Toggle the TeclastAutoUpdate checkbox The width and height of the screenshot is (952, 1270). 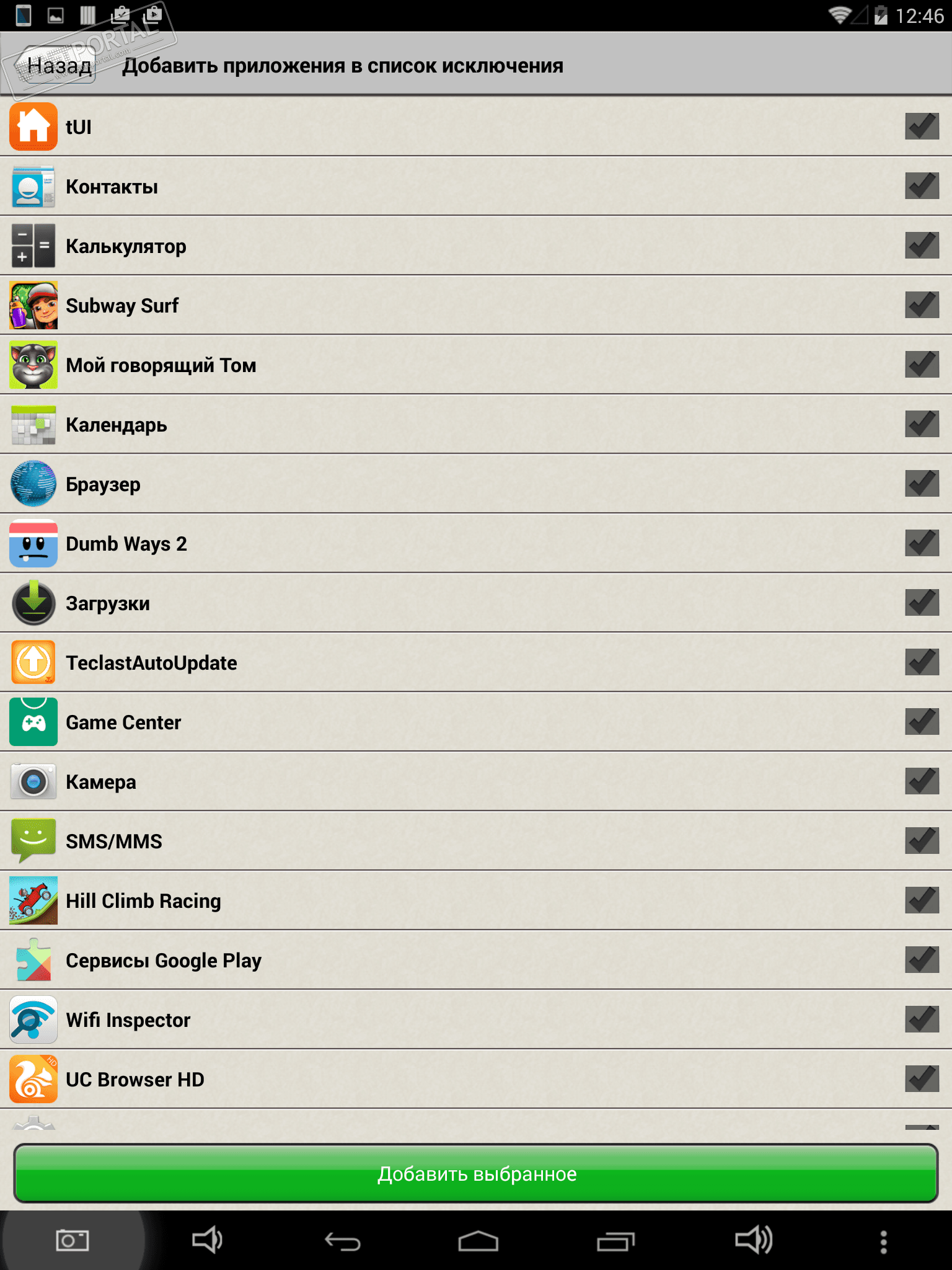(922, 662)
